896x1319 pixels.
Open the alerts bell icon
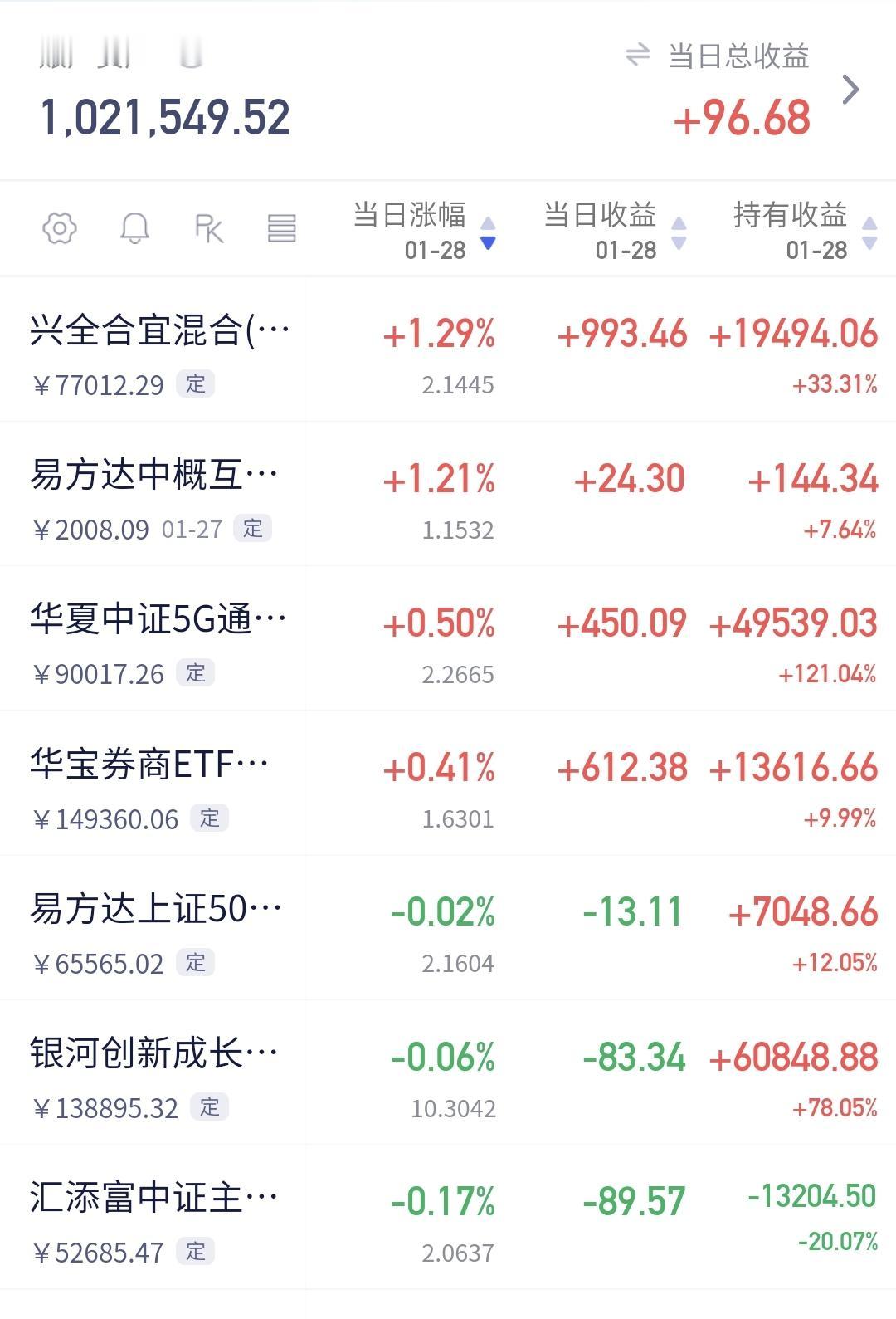134,228
